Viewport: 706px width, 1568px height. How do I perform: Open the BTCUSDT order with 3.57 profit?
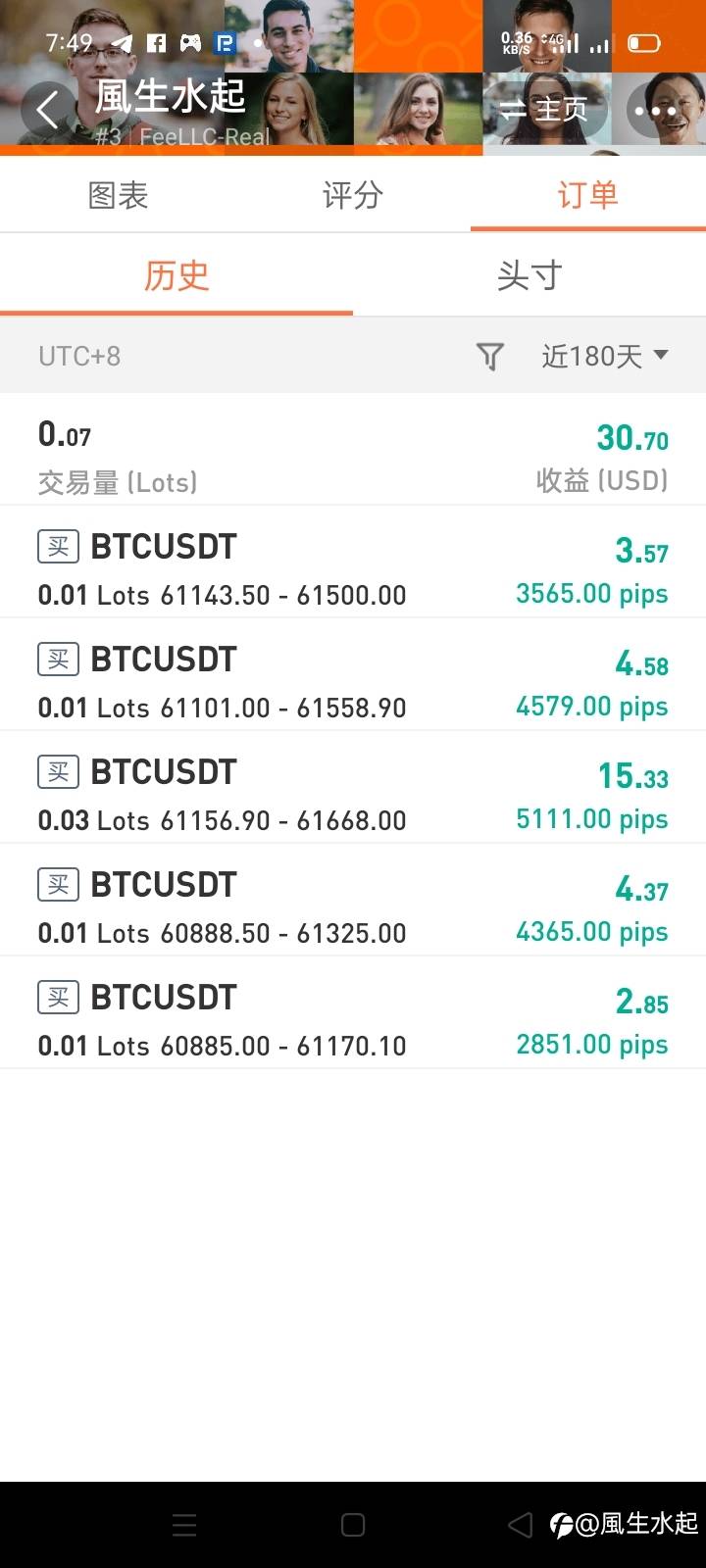click(353, 562)
